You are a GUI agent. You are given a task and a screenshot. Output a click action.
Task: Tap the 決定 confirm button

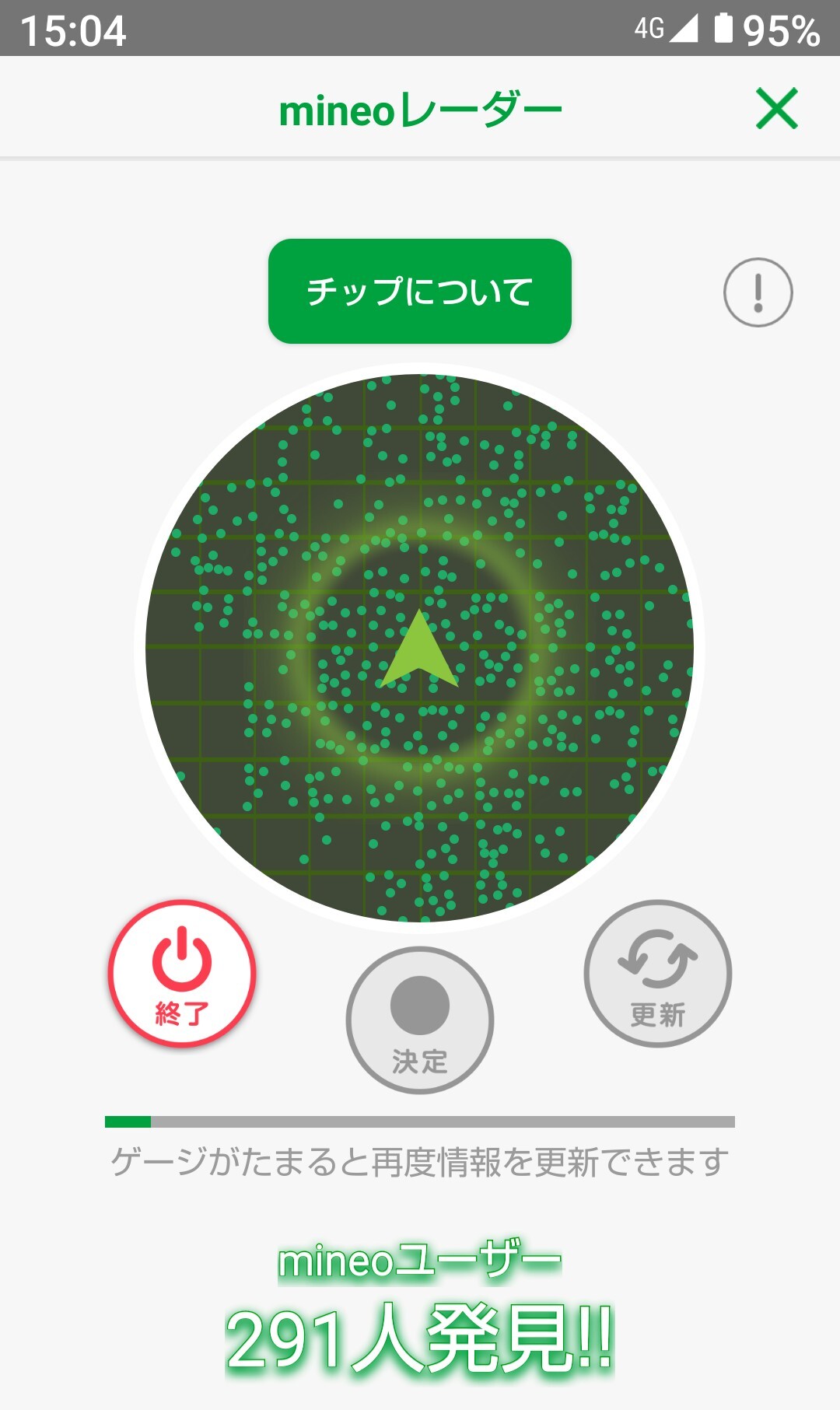(x=420, y=1020)
